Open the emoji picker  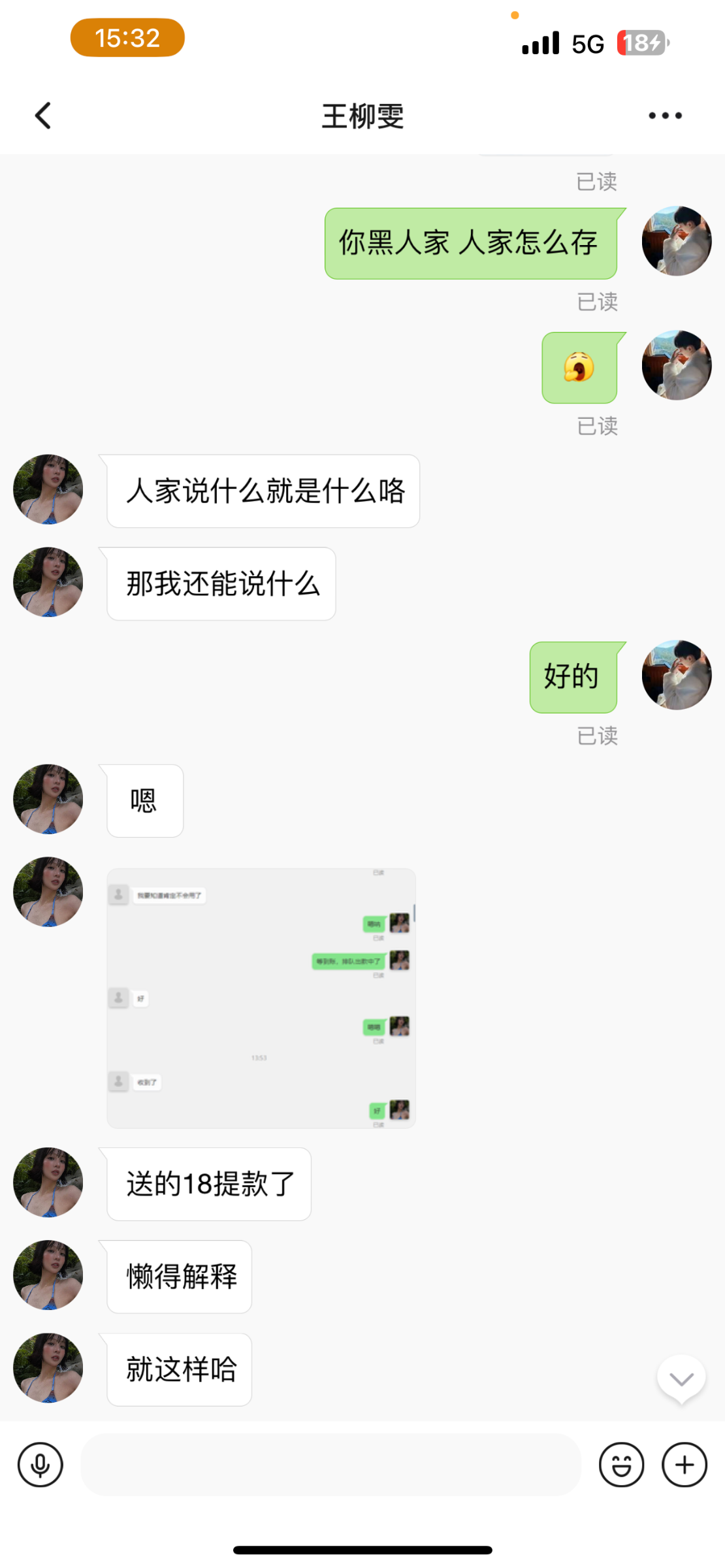coord(621,1465)
